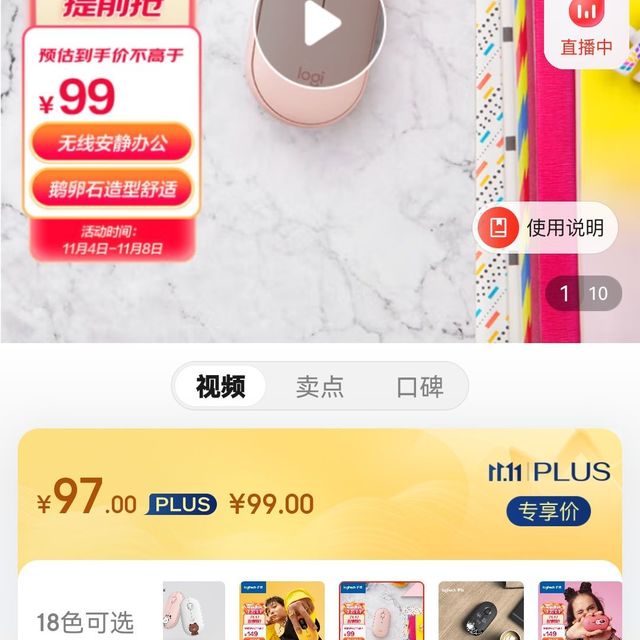Switch to the 卖点 tab

pyautogui.click(x=320, y=387)
